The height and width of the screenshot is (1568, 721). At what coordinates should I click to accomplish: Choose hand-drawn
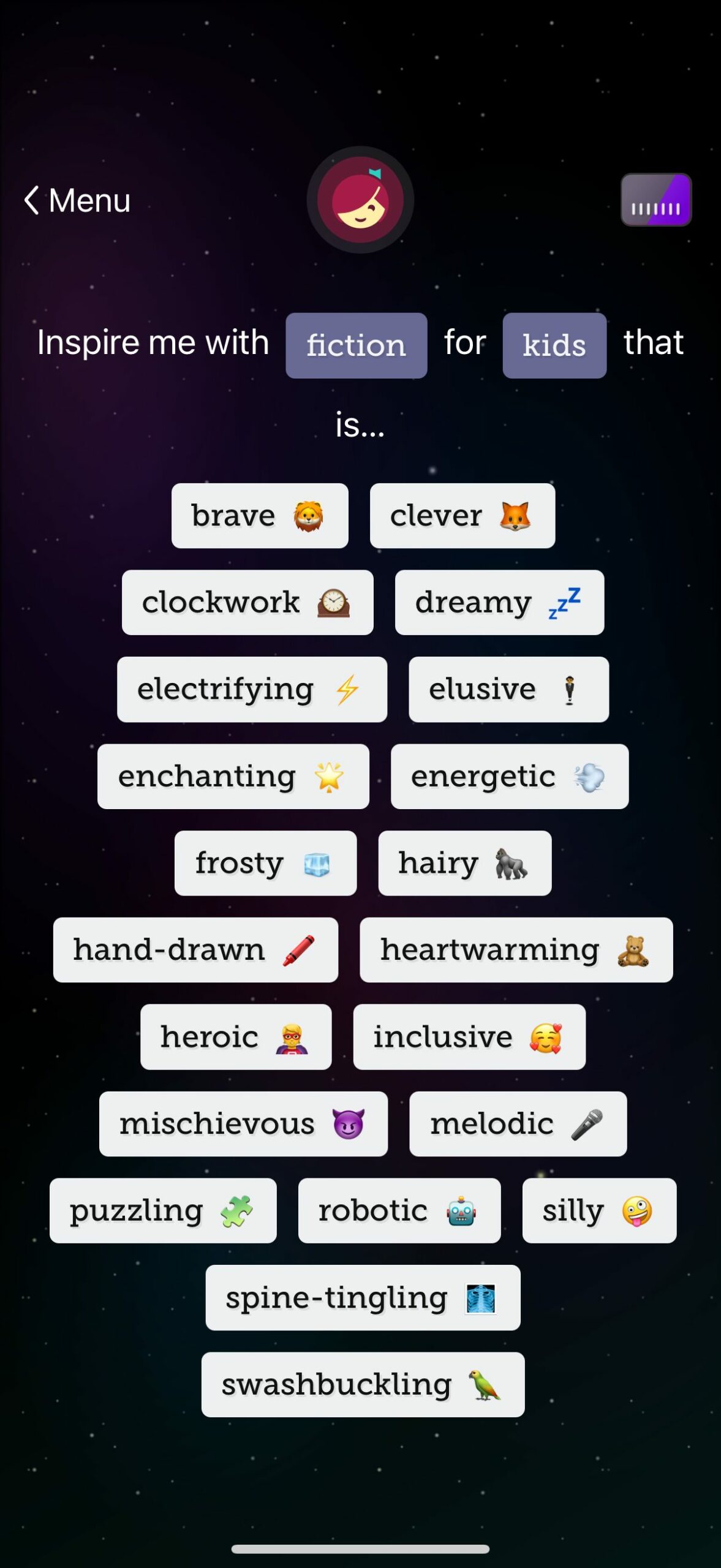click(x=195, y=950)
